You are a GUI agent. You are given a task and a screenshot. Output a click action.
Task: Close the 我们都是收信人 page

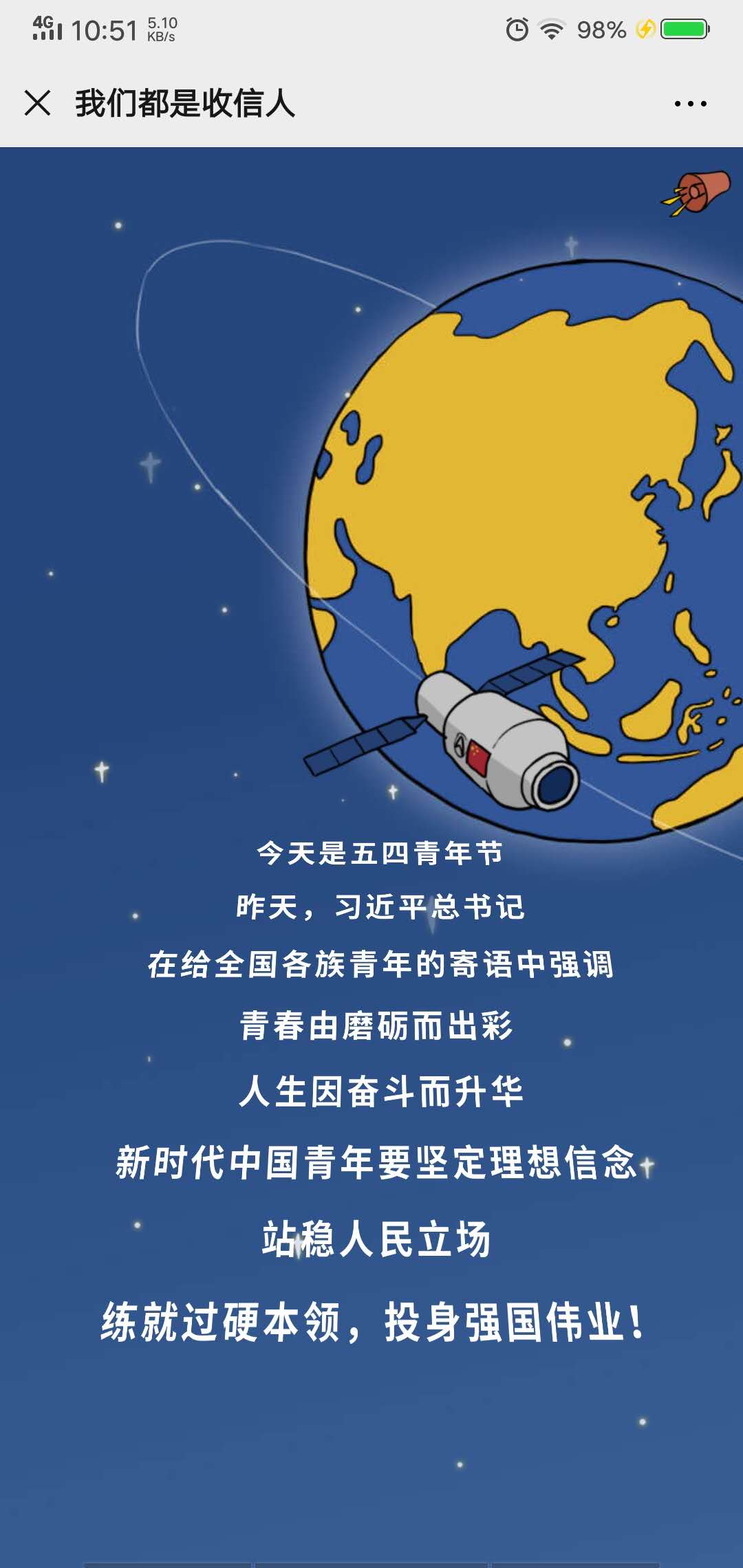click(x=37, y=103)
